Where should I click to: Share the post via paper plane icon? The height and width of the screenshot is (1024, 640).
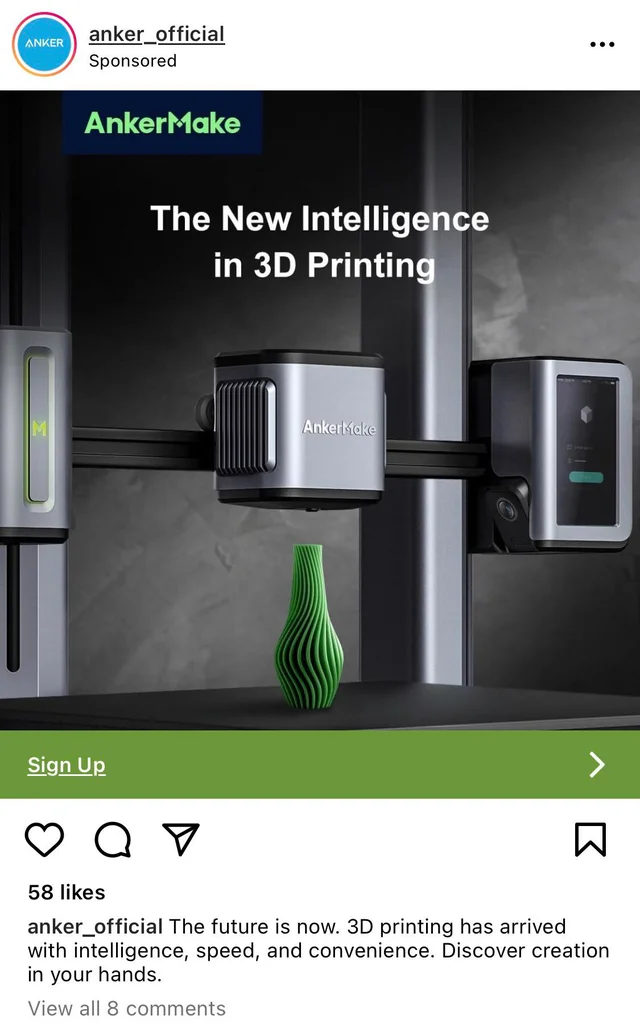(x=181, y=840)
